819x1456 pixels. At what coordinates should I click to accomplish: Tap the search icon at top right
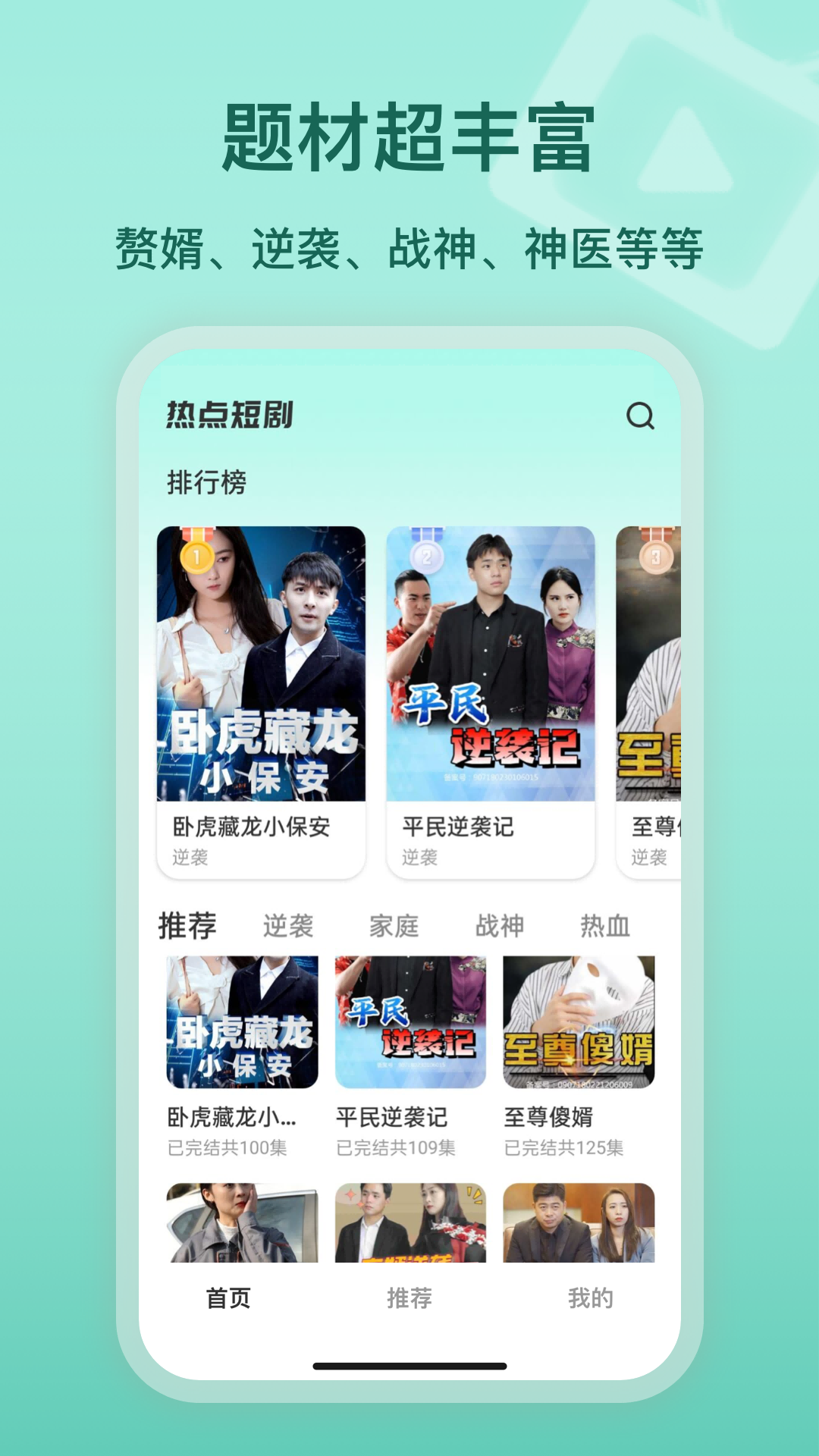pyautogui.click(x=641, y=416)
